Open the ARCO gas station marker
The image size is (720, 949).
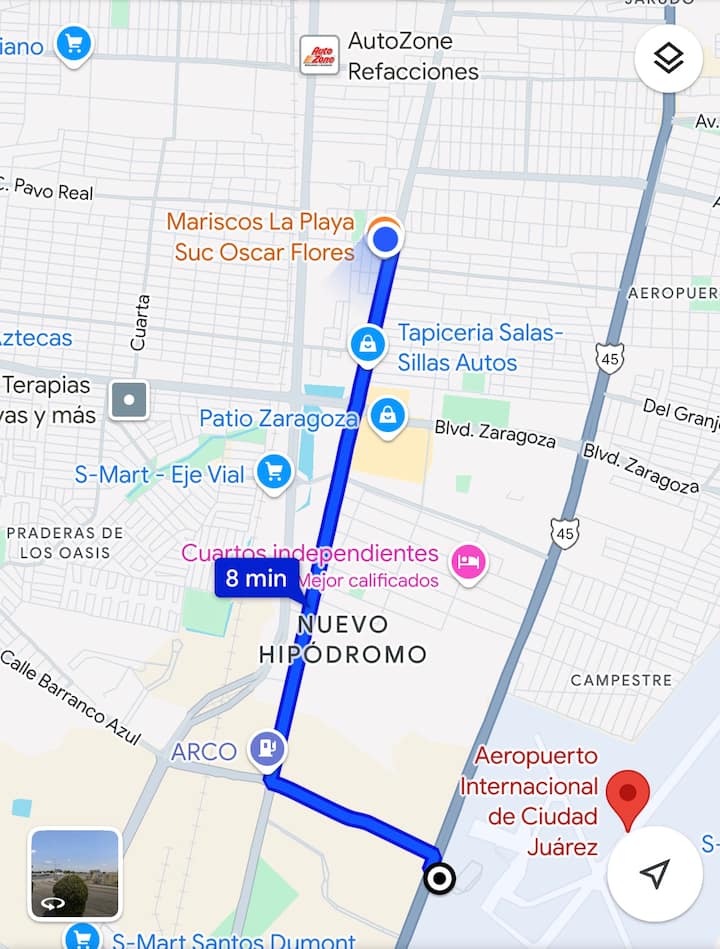click(x=267, y=748)
